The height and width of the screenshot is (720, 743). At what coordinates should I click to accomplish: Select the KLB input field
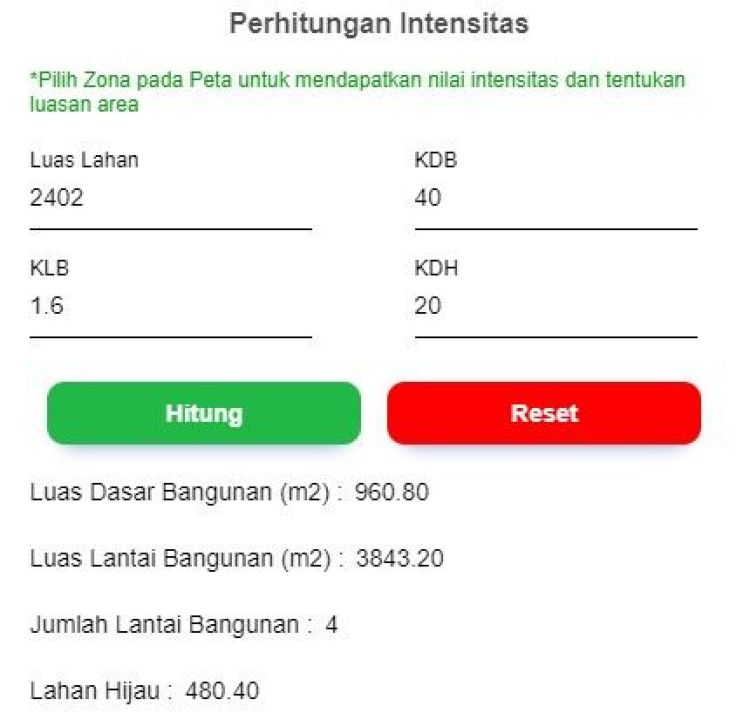click(170, 307)
